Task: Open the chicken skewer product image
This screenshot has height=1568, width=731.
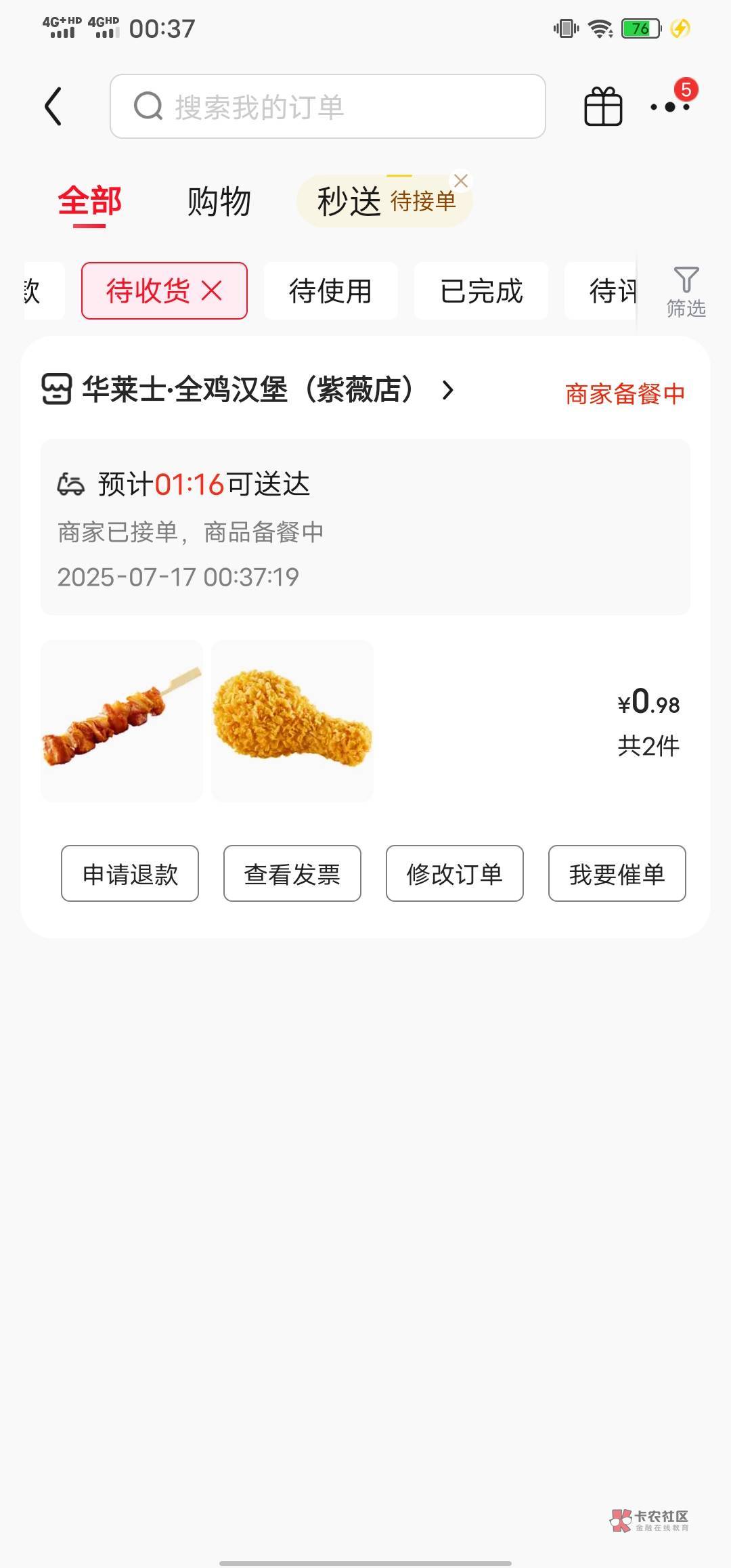Action: [122, 720]
